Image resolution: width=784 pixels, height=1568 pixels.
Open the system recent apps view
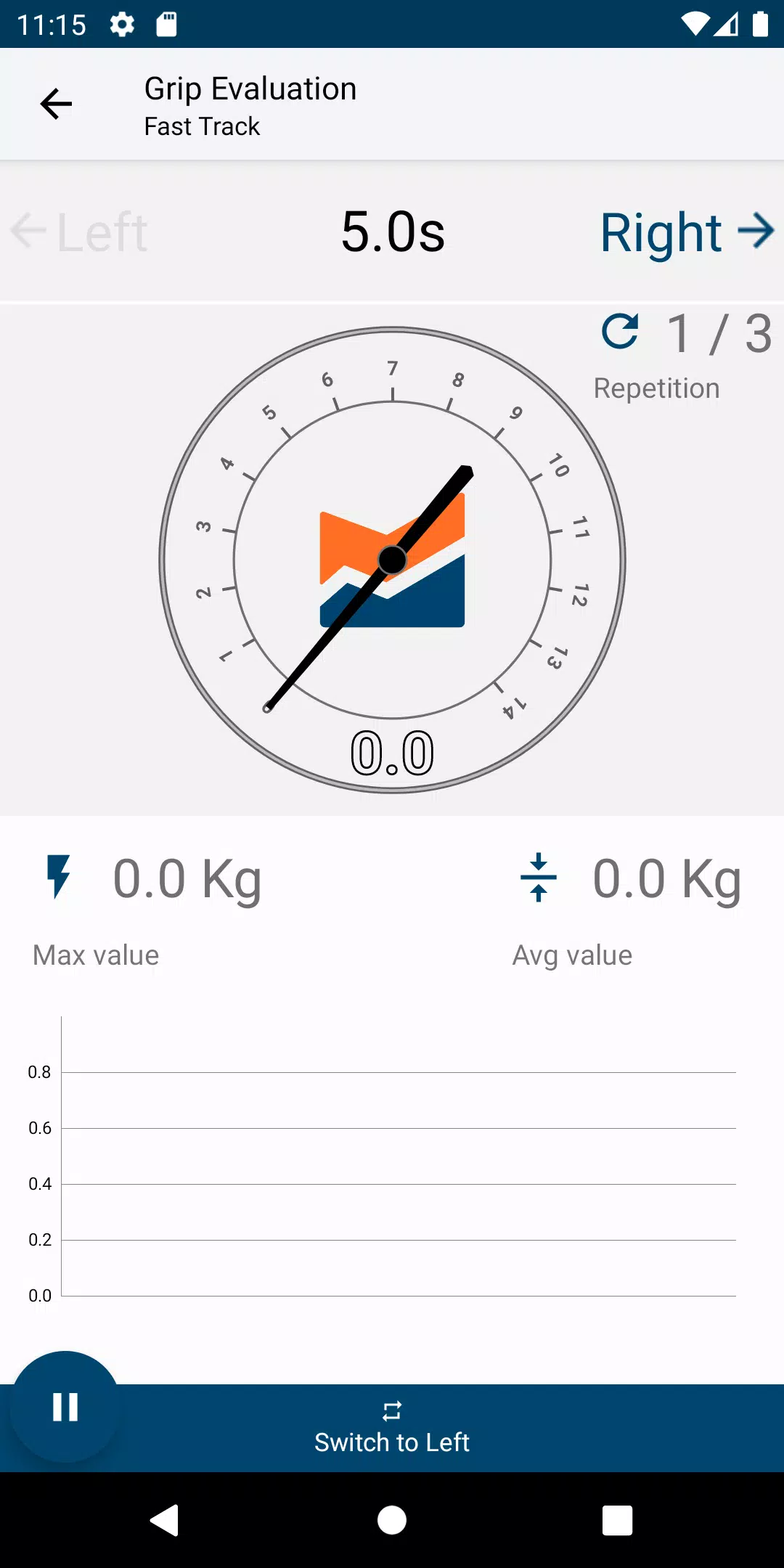[617, 1520]
